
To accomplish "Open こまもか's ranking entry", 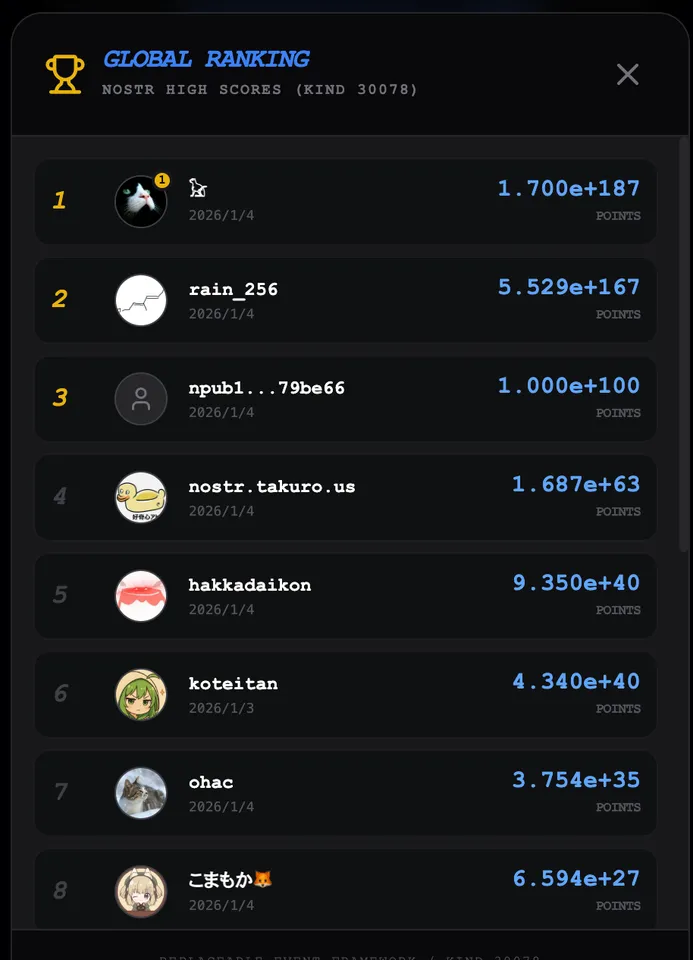I will pos(345,888).
